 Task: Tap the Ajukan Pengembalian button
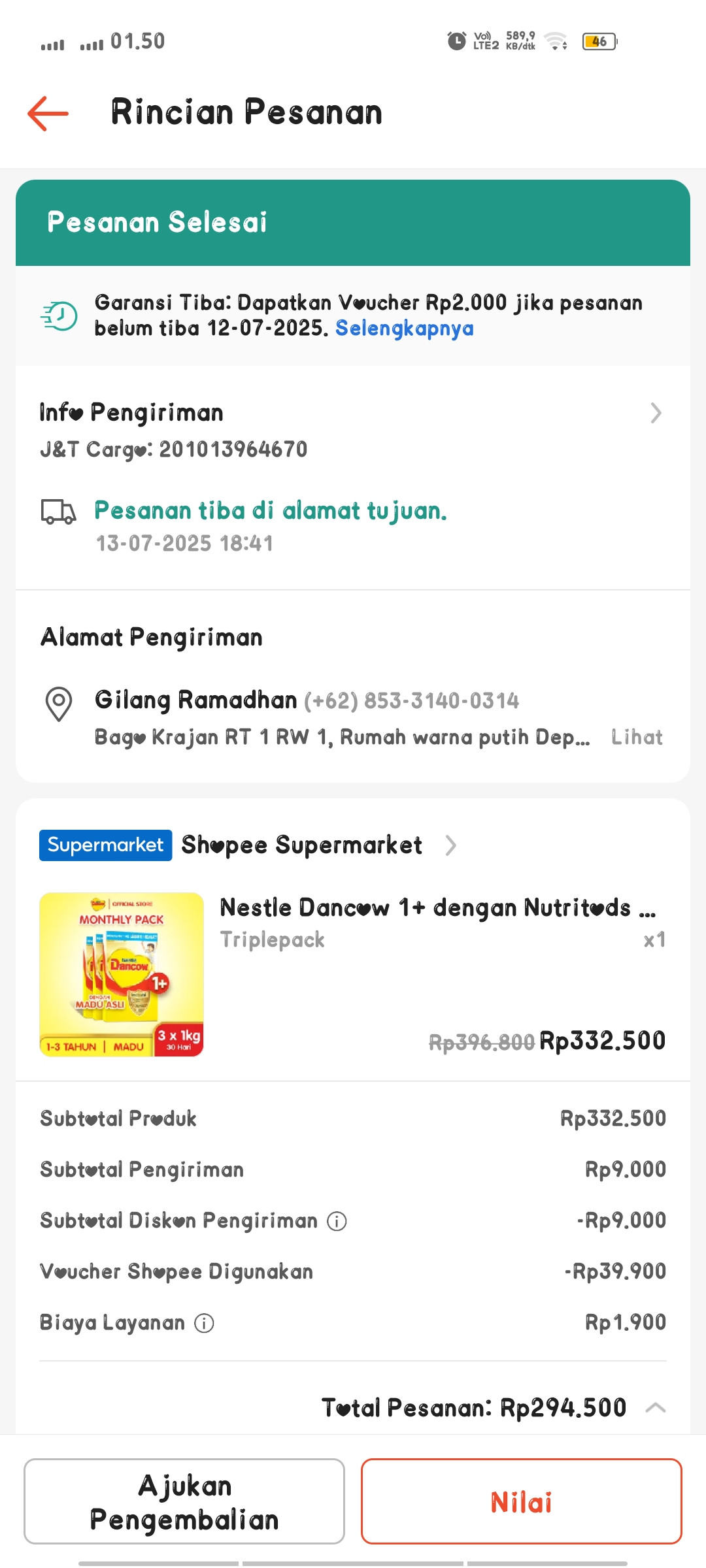click(x=184, y=1502)
